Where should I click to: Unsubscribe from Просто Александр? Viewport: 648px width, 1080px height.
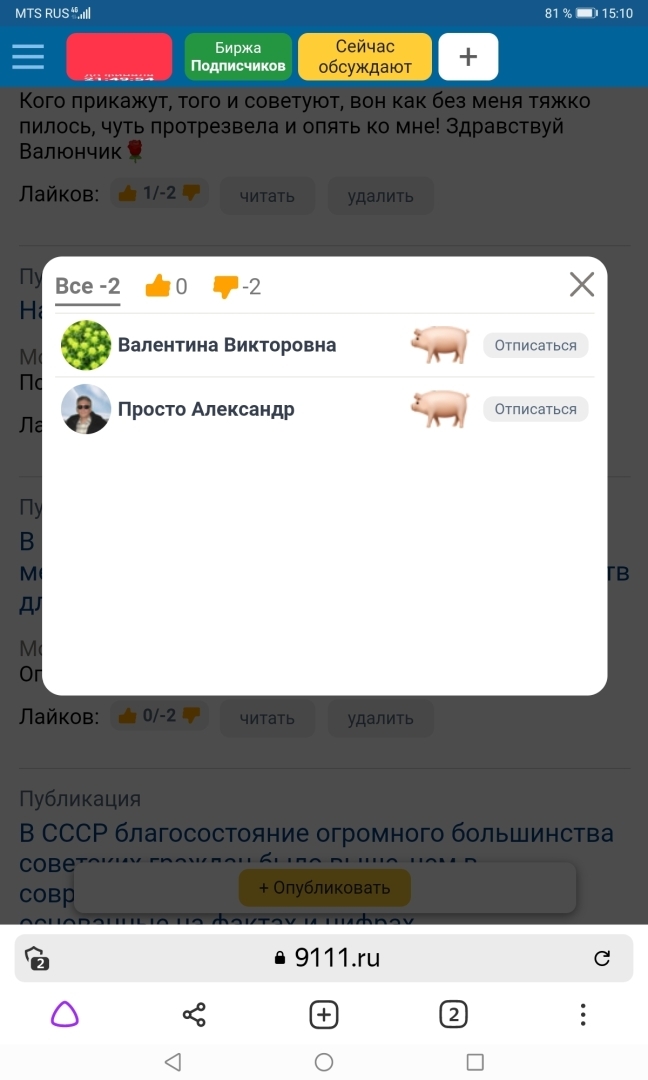[535, 409]
